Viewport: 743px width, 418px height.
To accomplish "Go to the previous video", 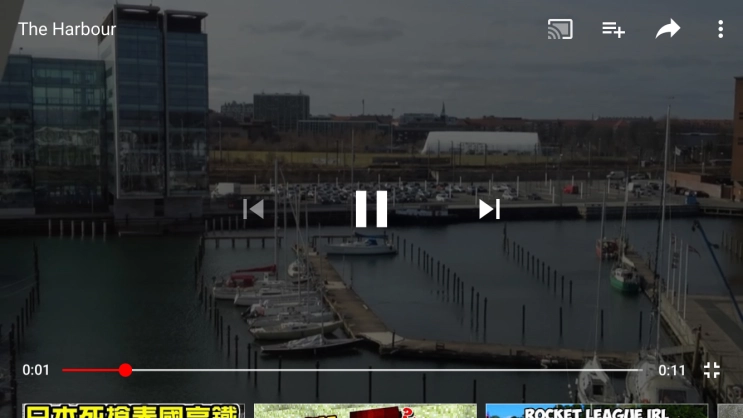I will pyautogui.click(x=254, y=209).
